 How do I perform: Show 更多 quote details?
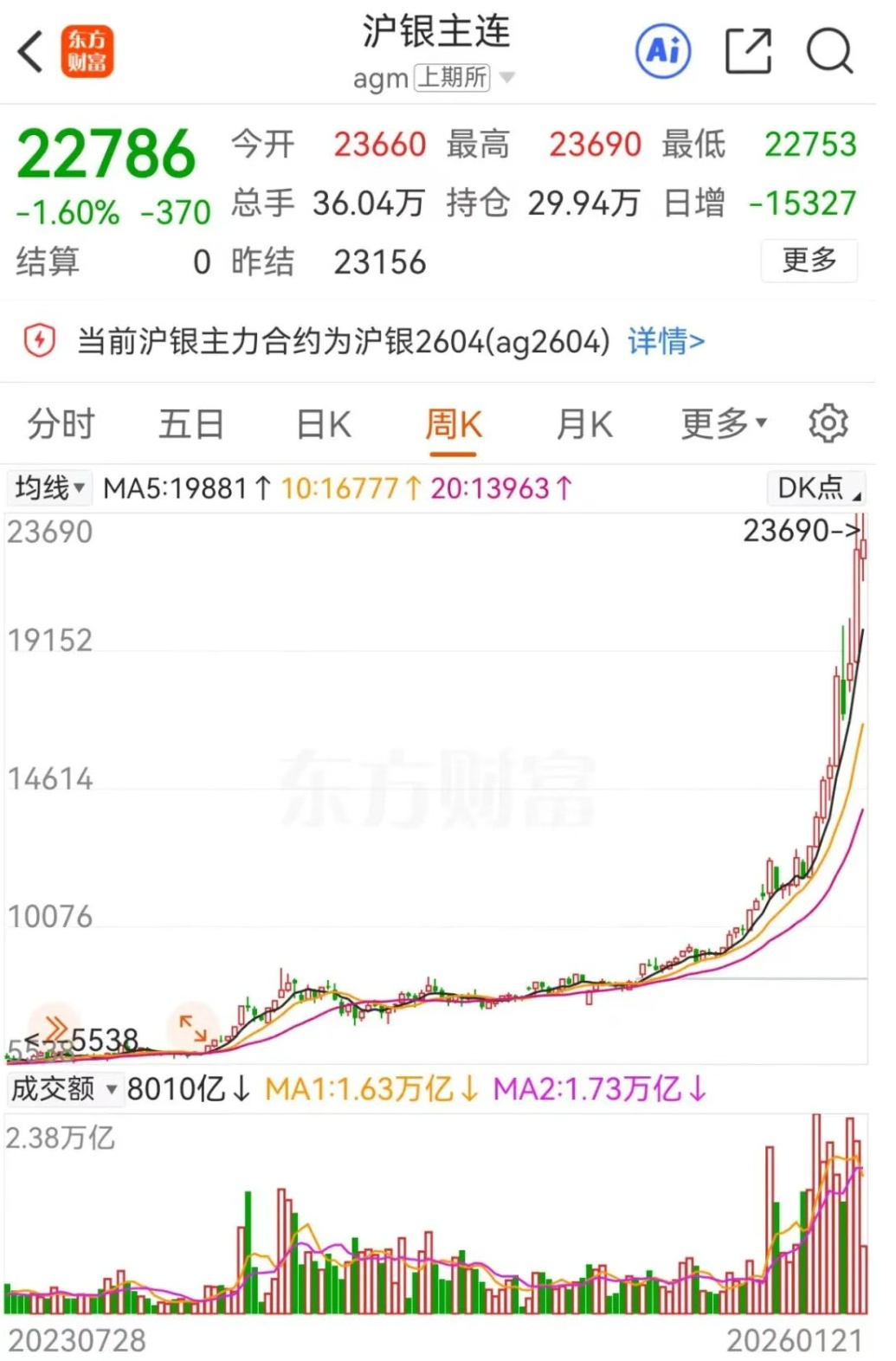[809, 260]
